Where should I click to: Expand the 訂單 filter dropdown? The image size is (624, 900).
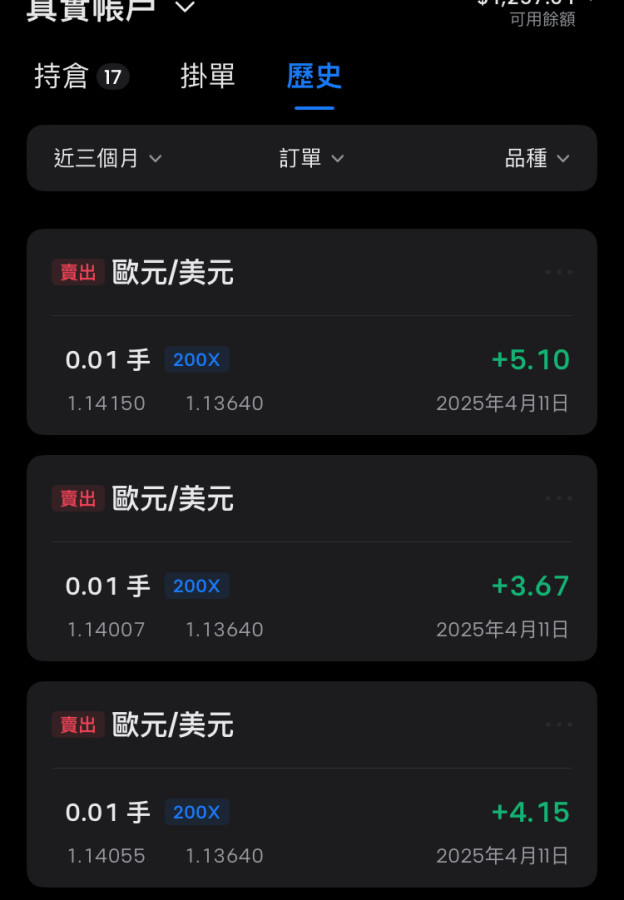pos(311,158)
